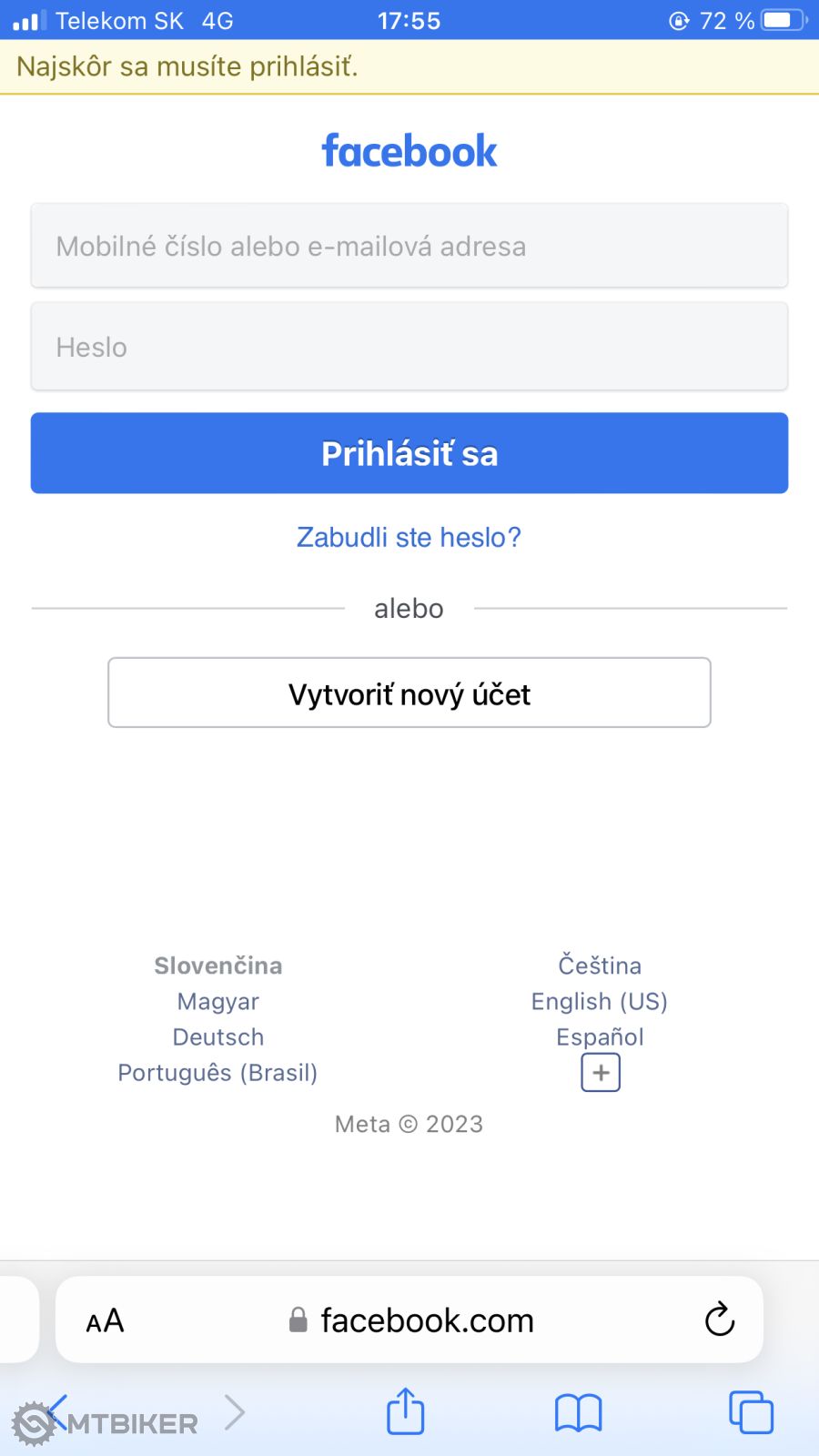Open the AA page settings menu

[105, 1320]
